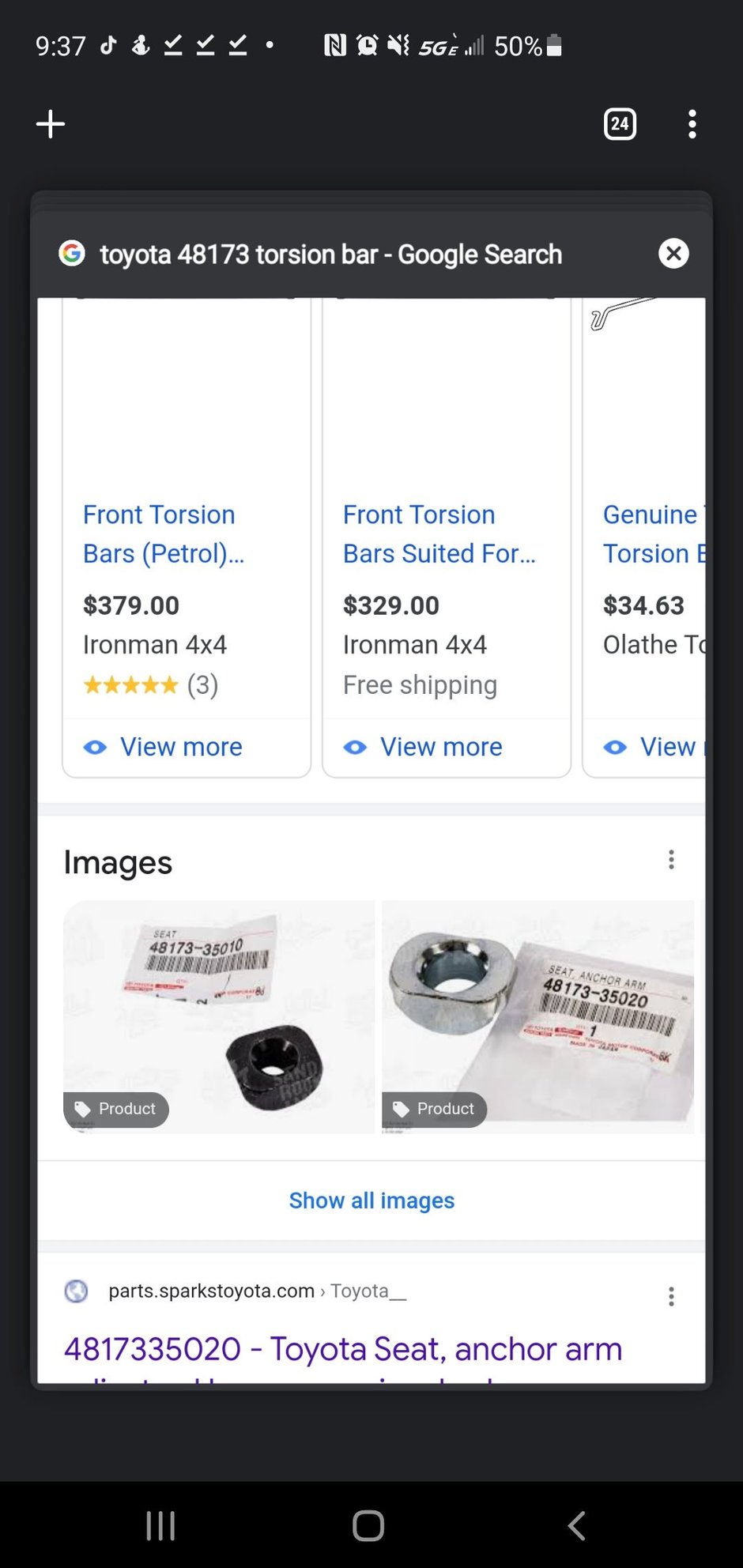Close the Google Search tab
This screenshot has height=1568, width=743.
coord(673,254)
